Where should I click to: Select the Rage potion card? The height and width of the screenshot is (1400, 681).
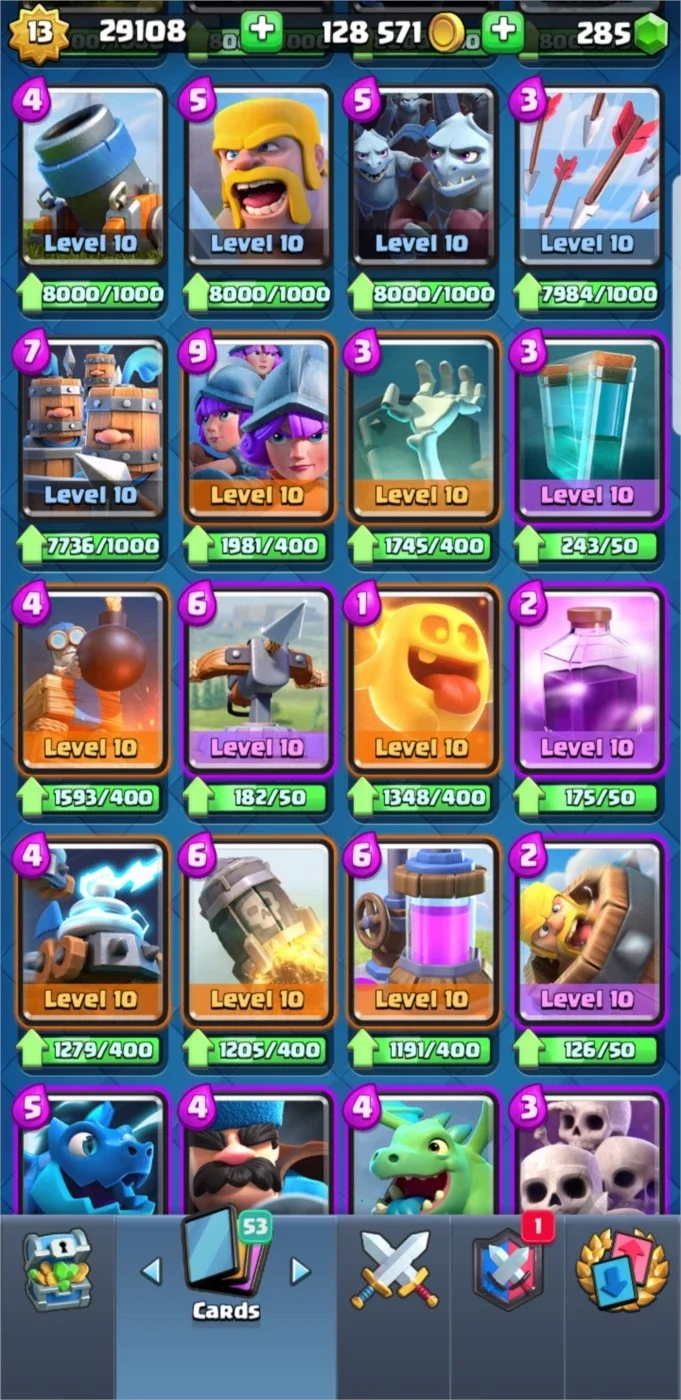pos(588,681)
